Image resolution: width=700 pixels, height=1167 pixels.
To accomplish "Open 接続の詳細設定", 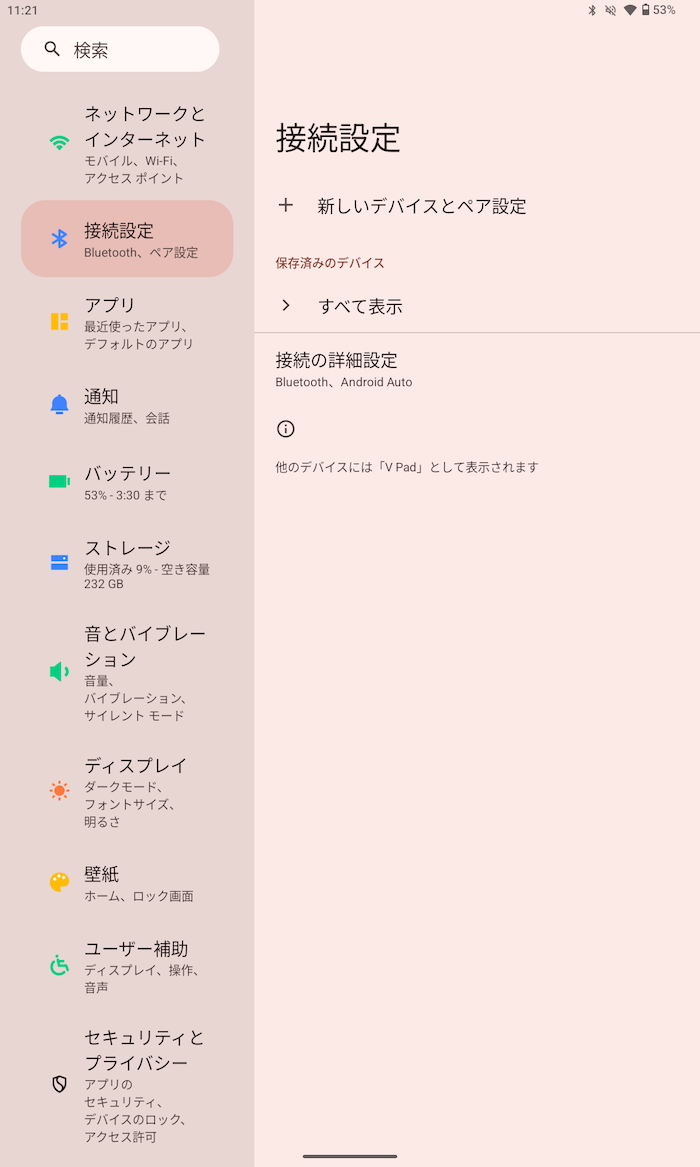I will [477, 369].
